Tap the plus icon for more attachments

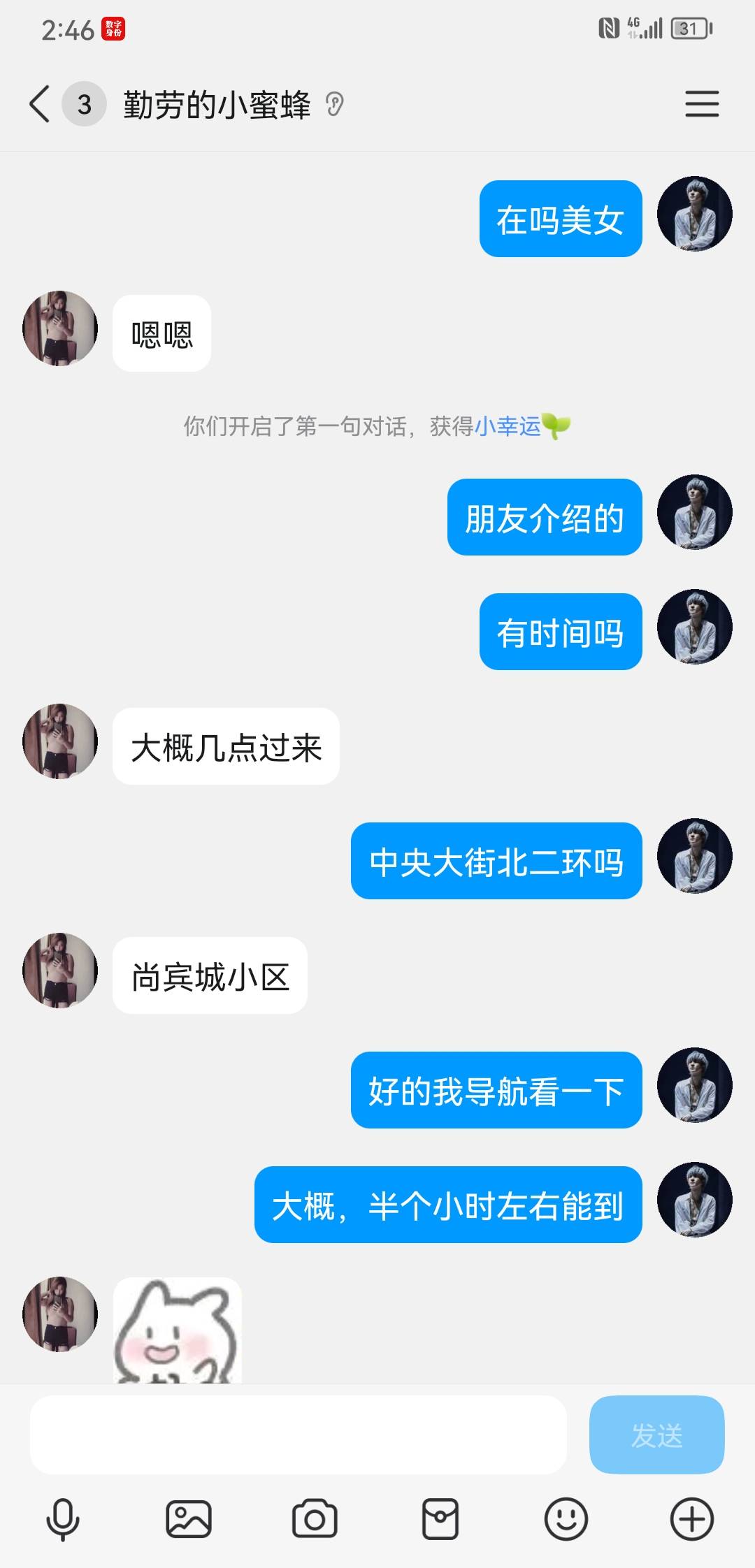click(690, 1518)
